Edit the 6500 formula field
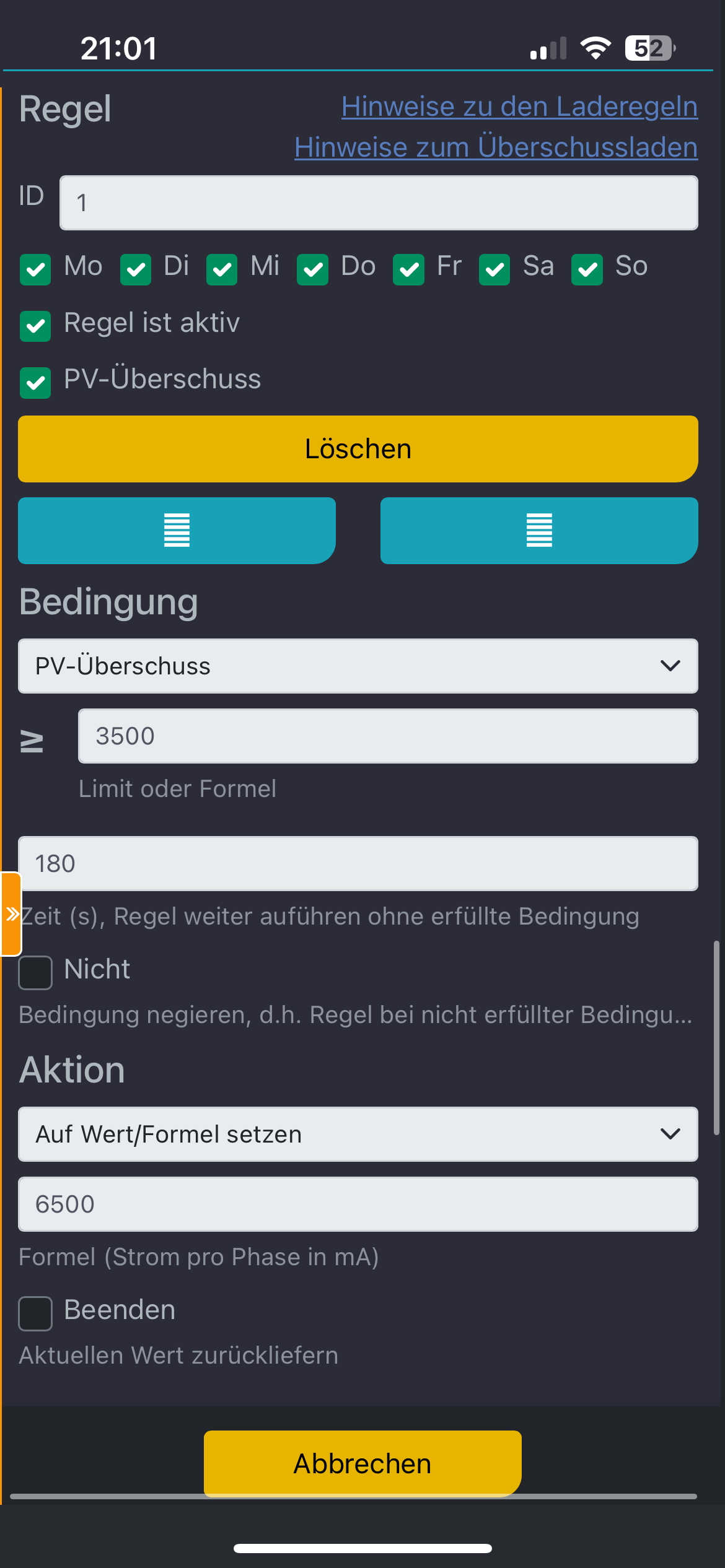Image resolution: width=725 pixels, height=1568 pixels. (358, 1204)
